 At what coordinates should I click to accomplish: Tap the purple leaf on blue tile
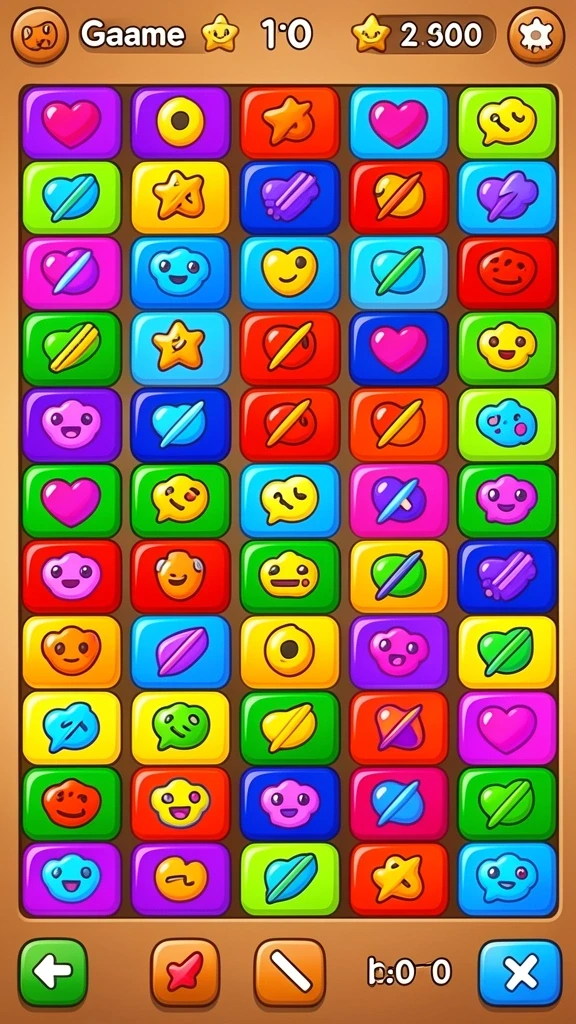[x=180, y=652]
